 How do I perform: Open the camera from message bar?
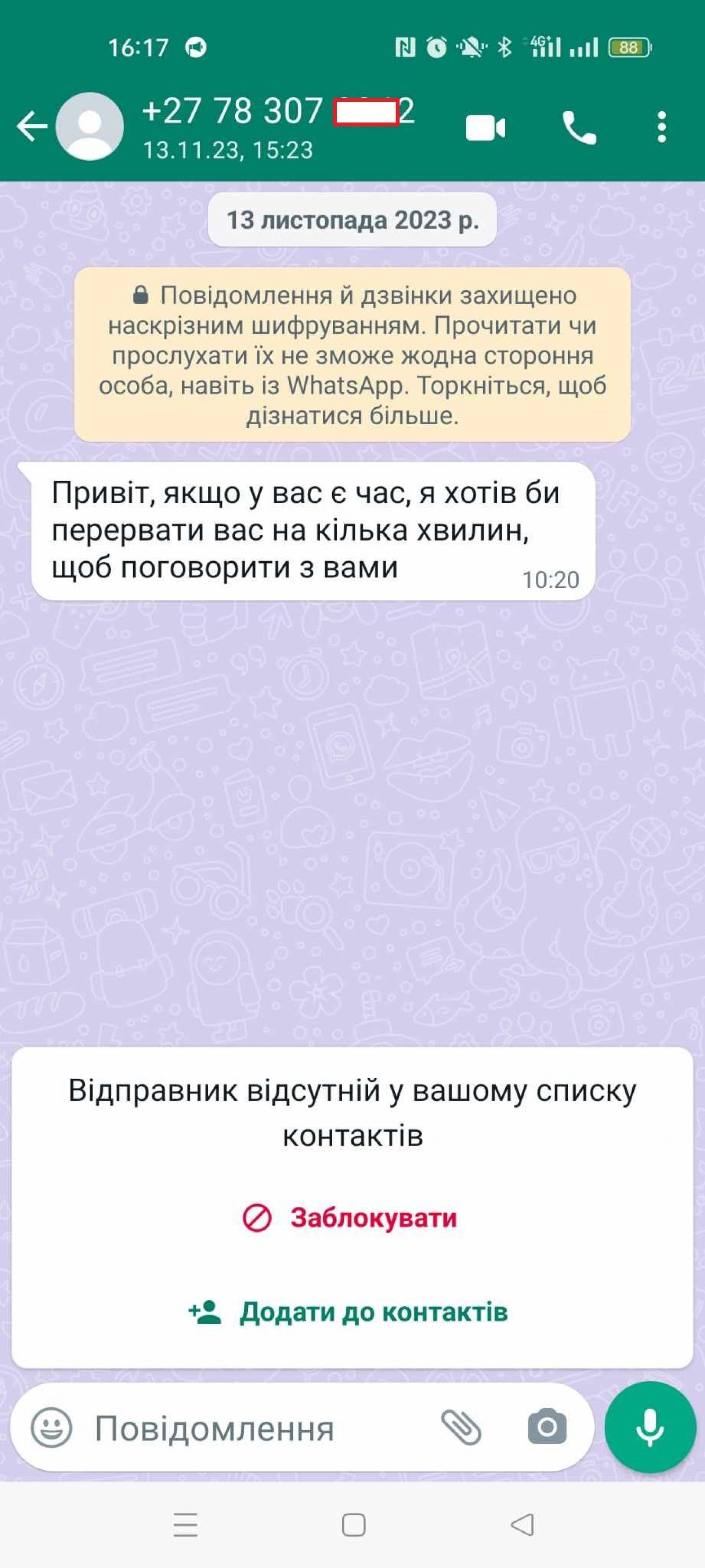tap(547, 1427)
